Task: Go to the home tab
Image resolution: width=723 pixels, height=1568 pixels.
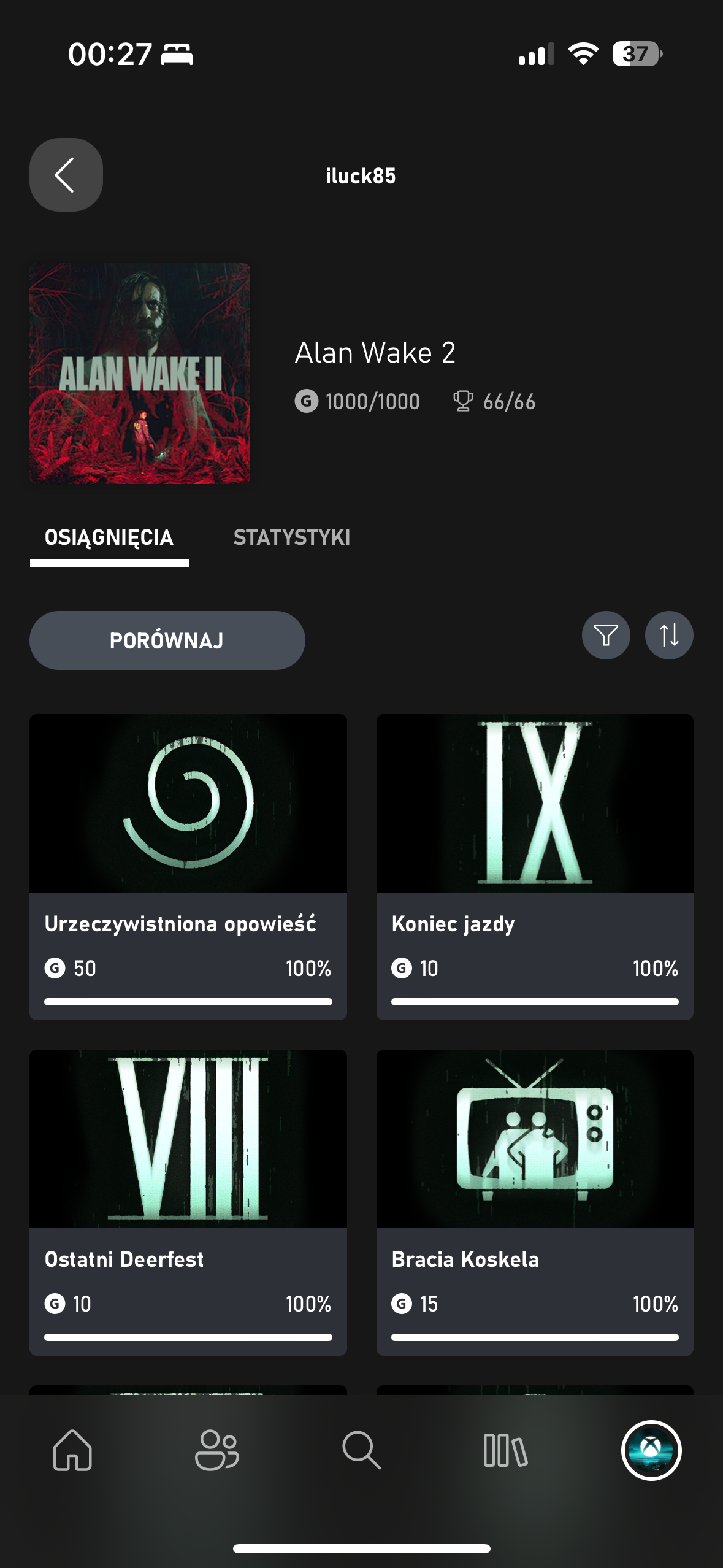Action: [72, 1450]
